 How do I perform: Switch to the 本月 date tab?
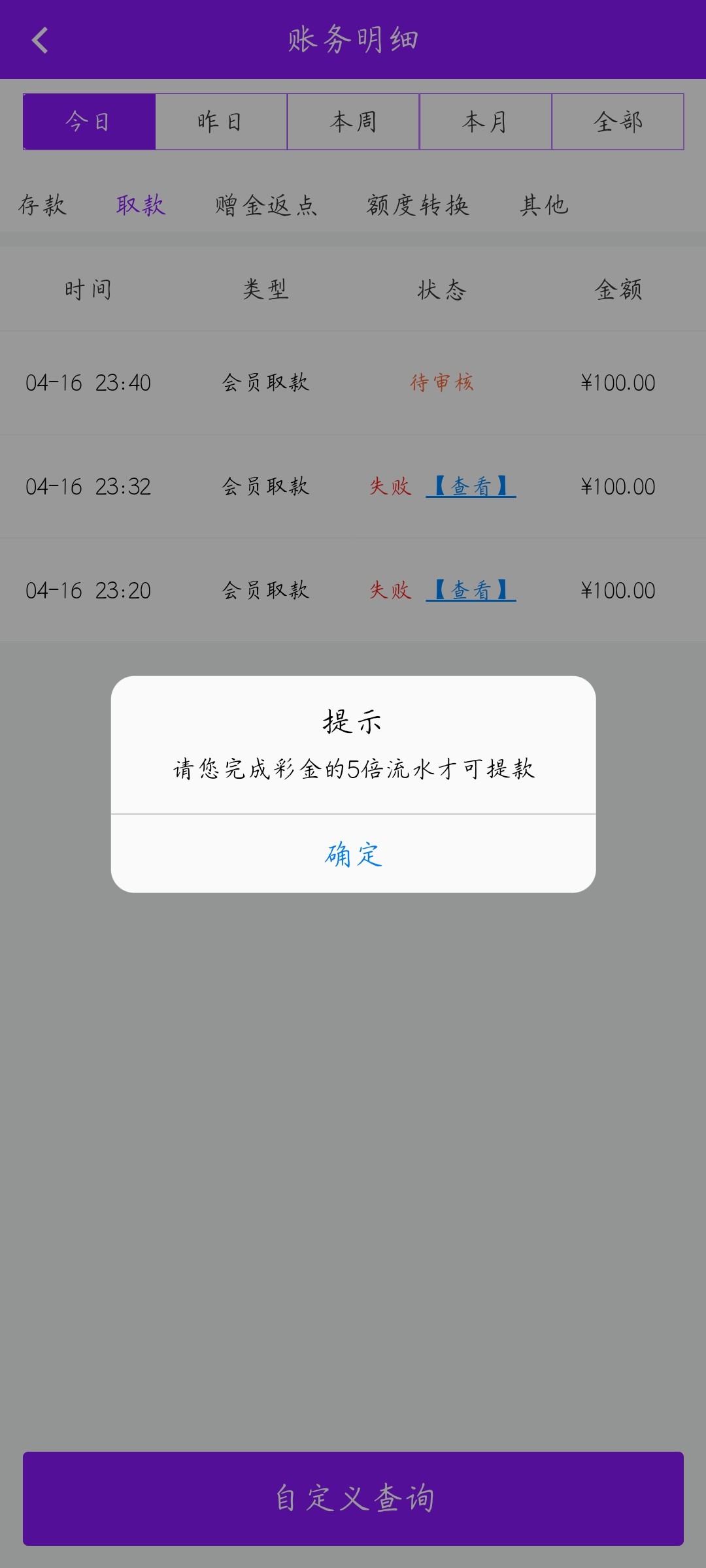point(485,122)
